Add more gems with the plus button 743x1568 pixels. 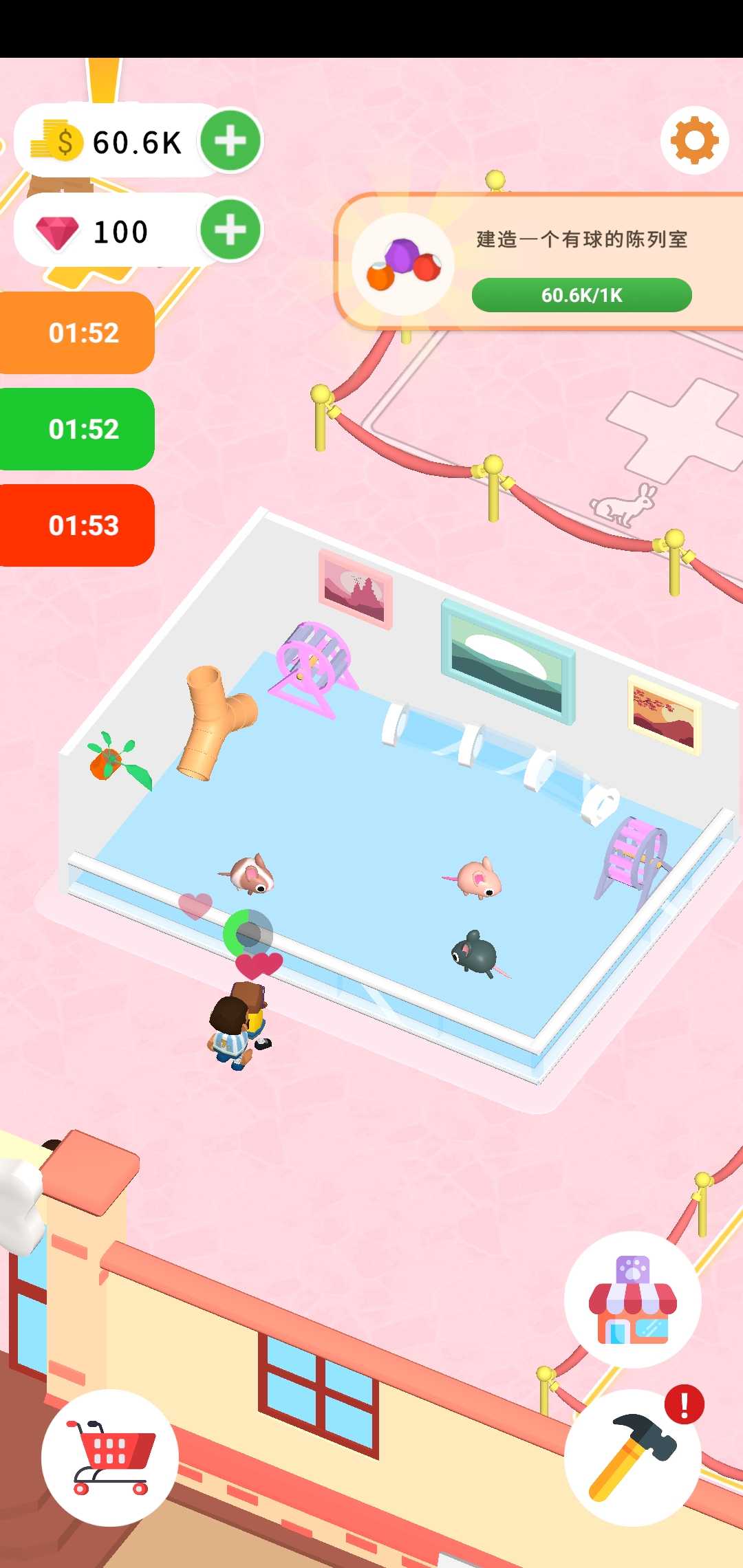230,230
